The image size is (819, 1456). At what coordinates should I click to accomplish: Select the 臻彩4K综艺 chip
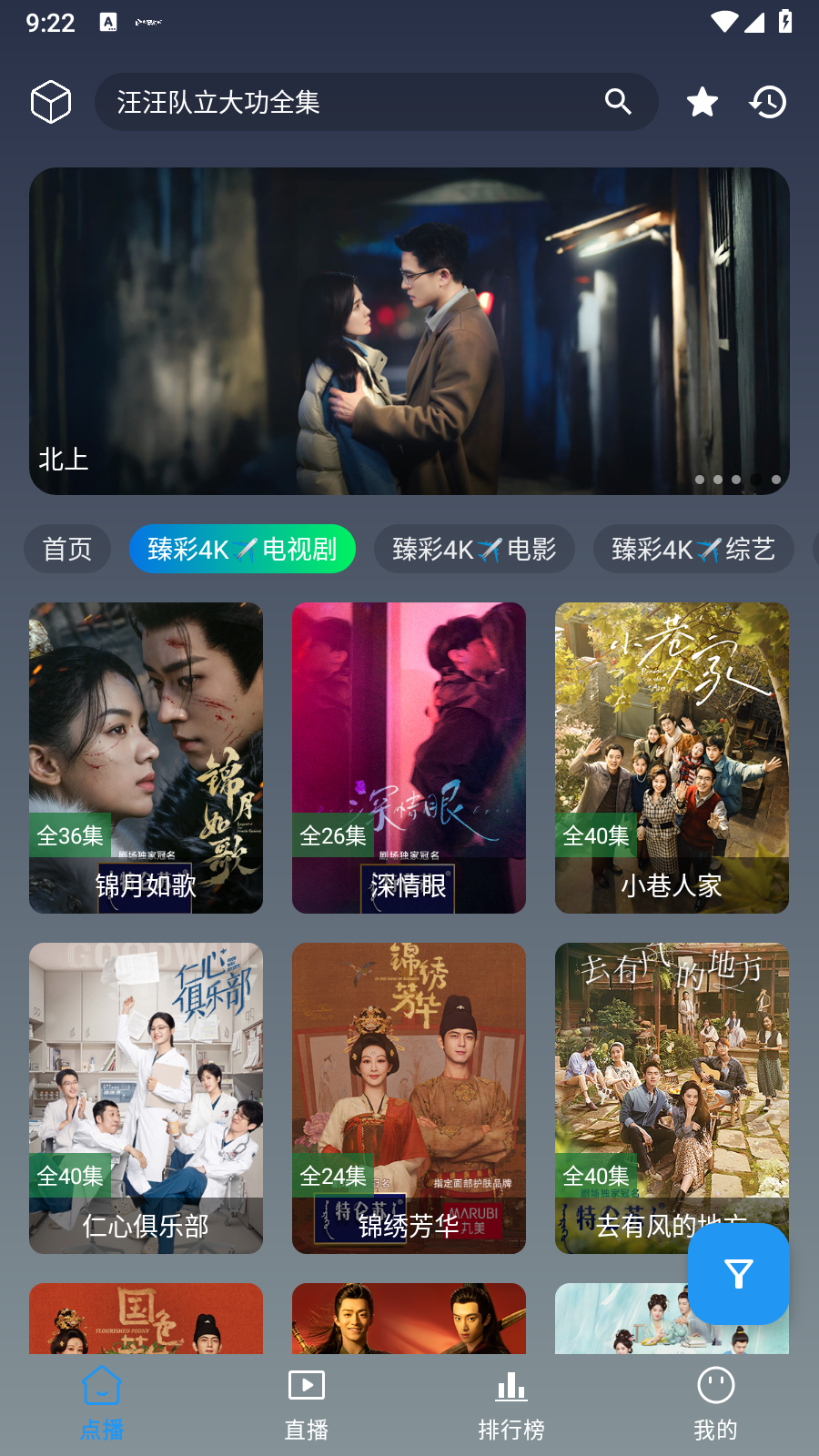click(693, 549)
